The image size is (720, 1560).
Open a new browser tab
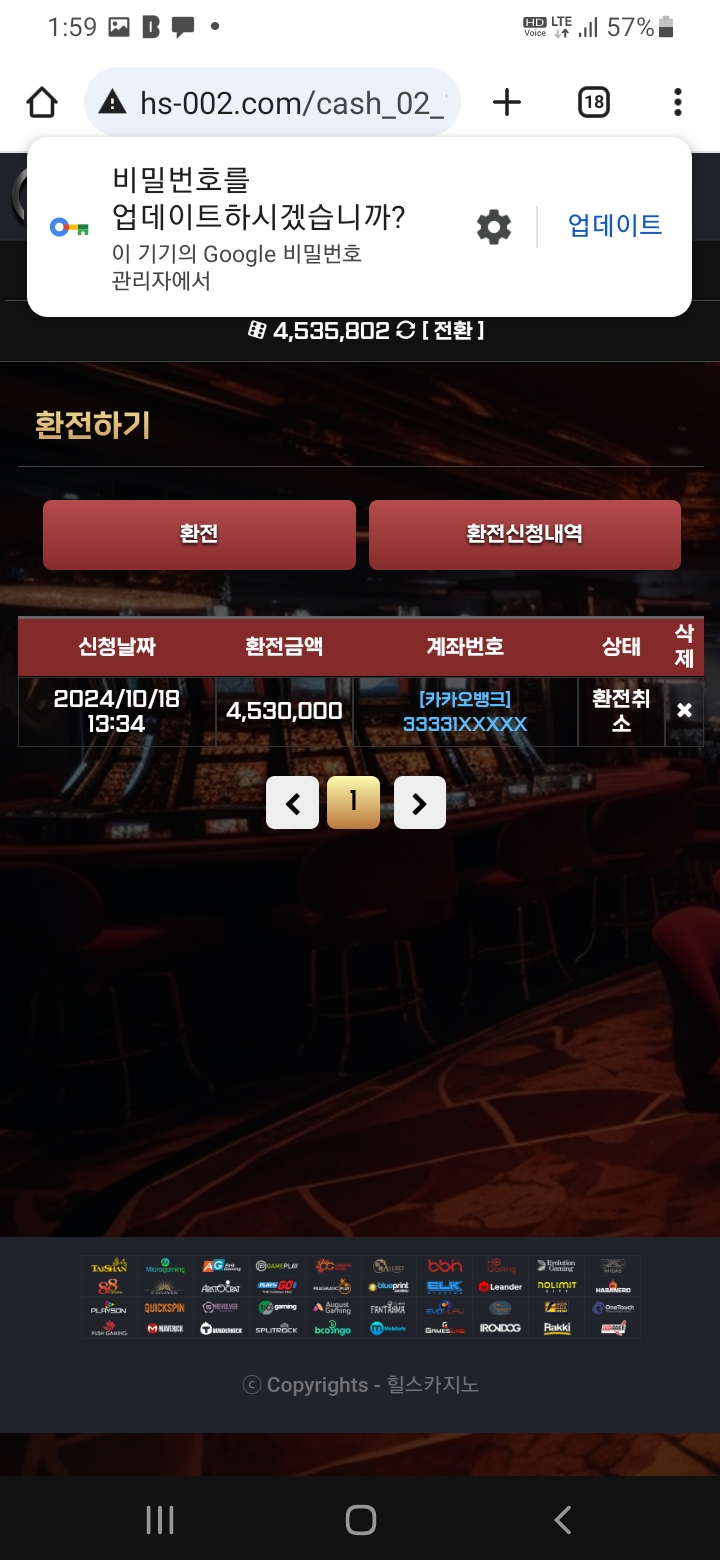click(x=507, y=102)
